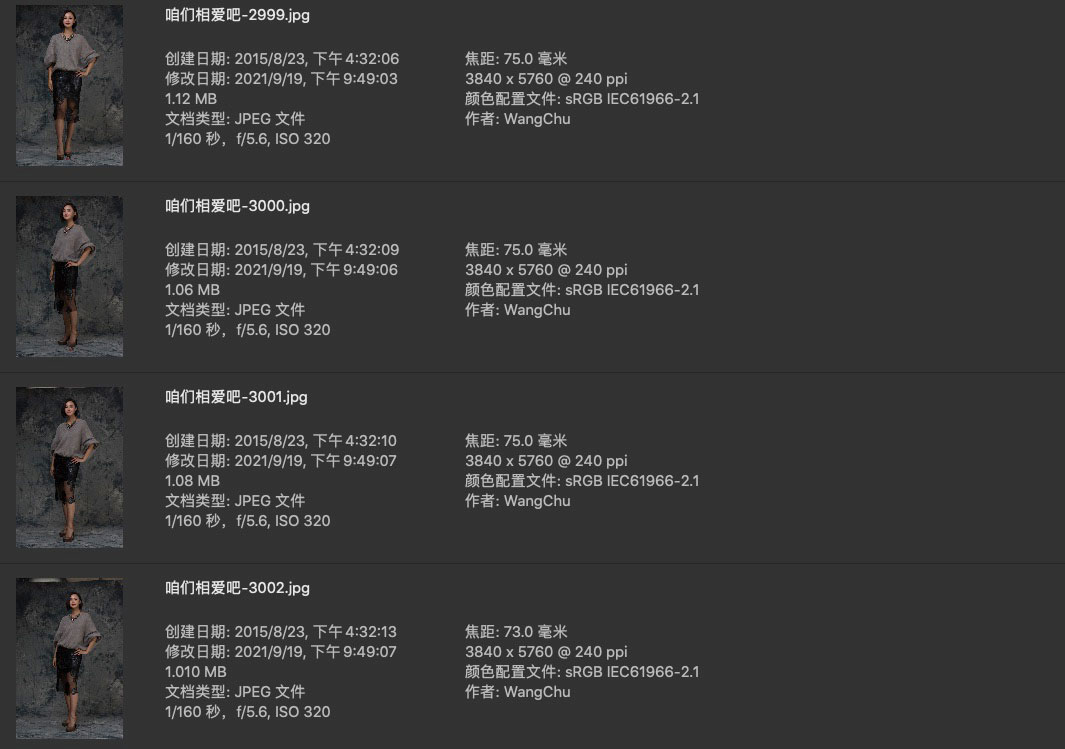This screenshot has height=749, width=1065.
Task: Tap the 咱们相爱吧-3002.jpg entry
Action: point(238,588)
